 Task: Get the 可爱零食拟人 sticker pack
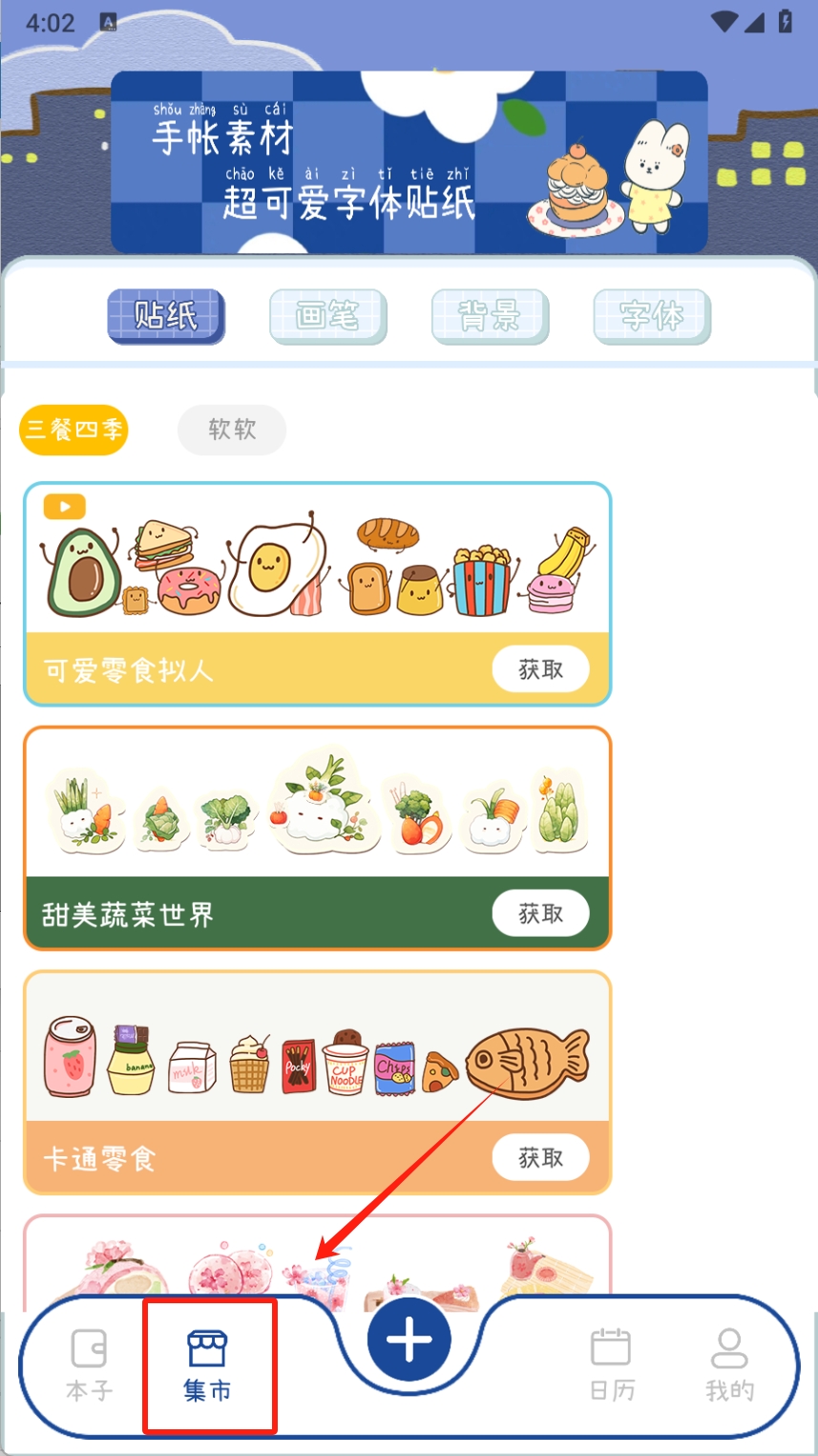click(x=540, y=670)
